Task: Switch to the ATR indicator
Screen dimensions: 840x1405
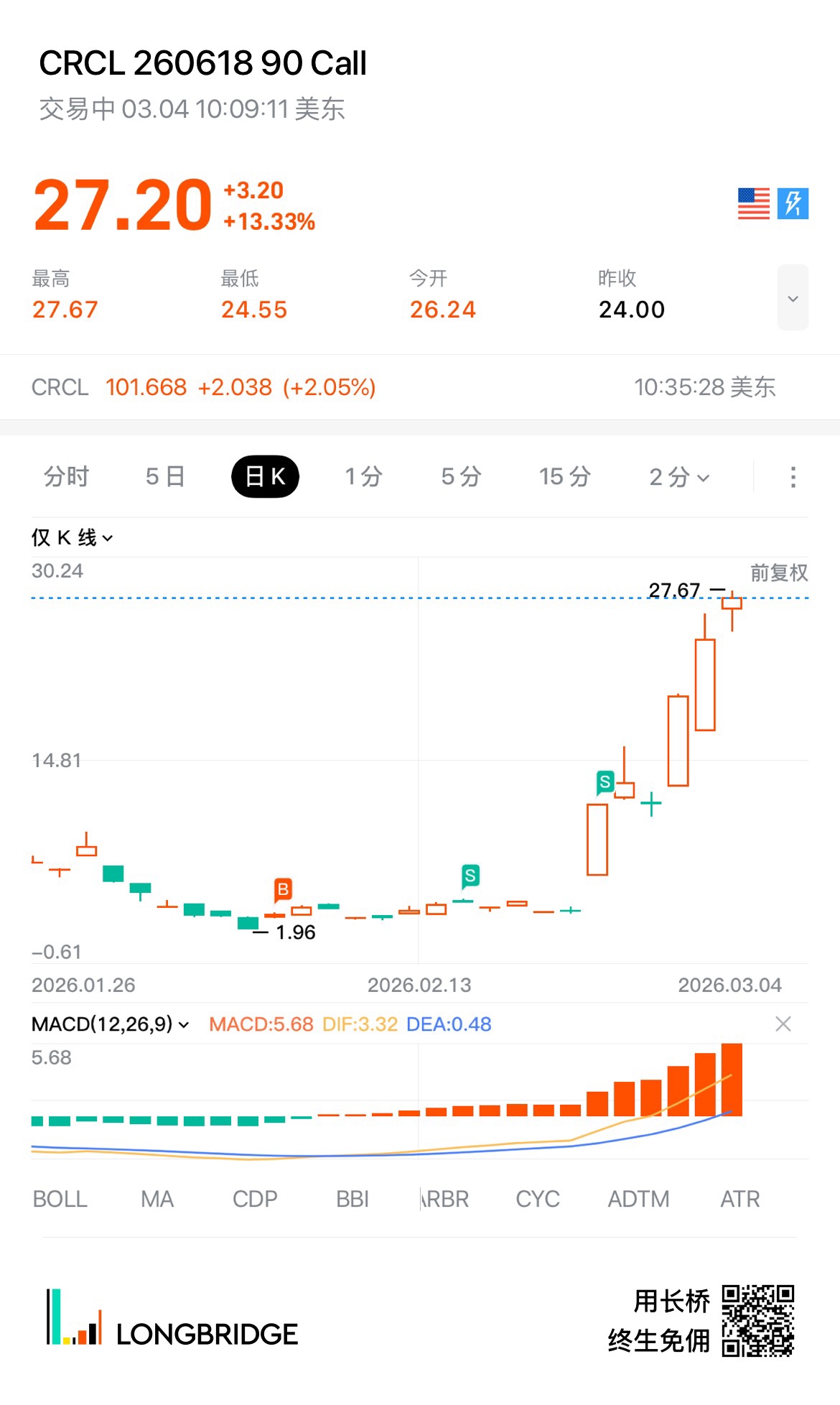Action: (x=739, y=1199)
